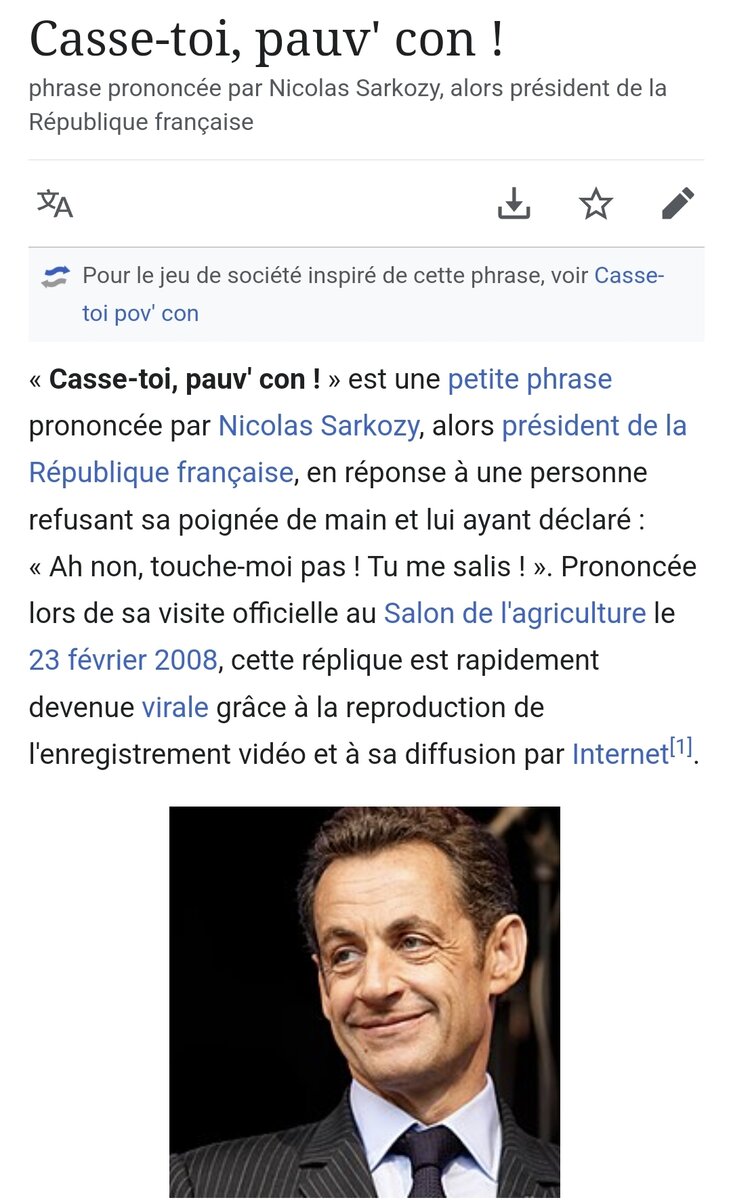This screenshot has height=1200, width=731.
Task: Open the Nicolas Sarkozy link
Action: 318,426
